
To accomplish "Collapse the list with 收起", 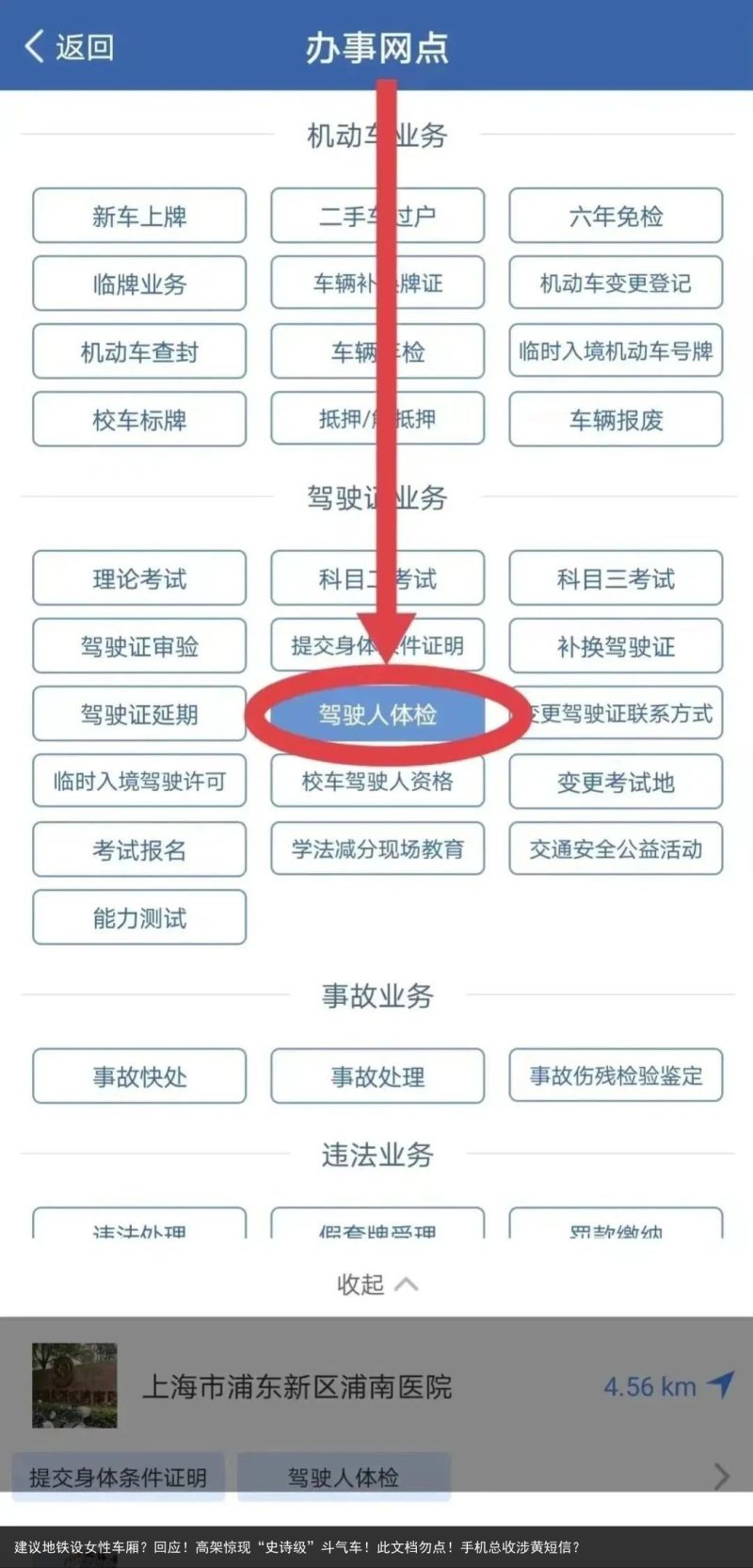I will (376, 1284).
